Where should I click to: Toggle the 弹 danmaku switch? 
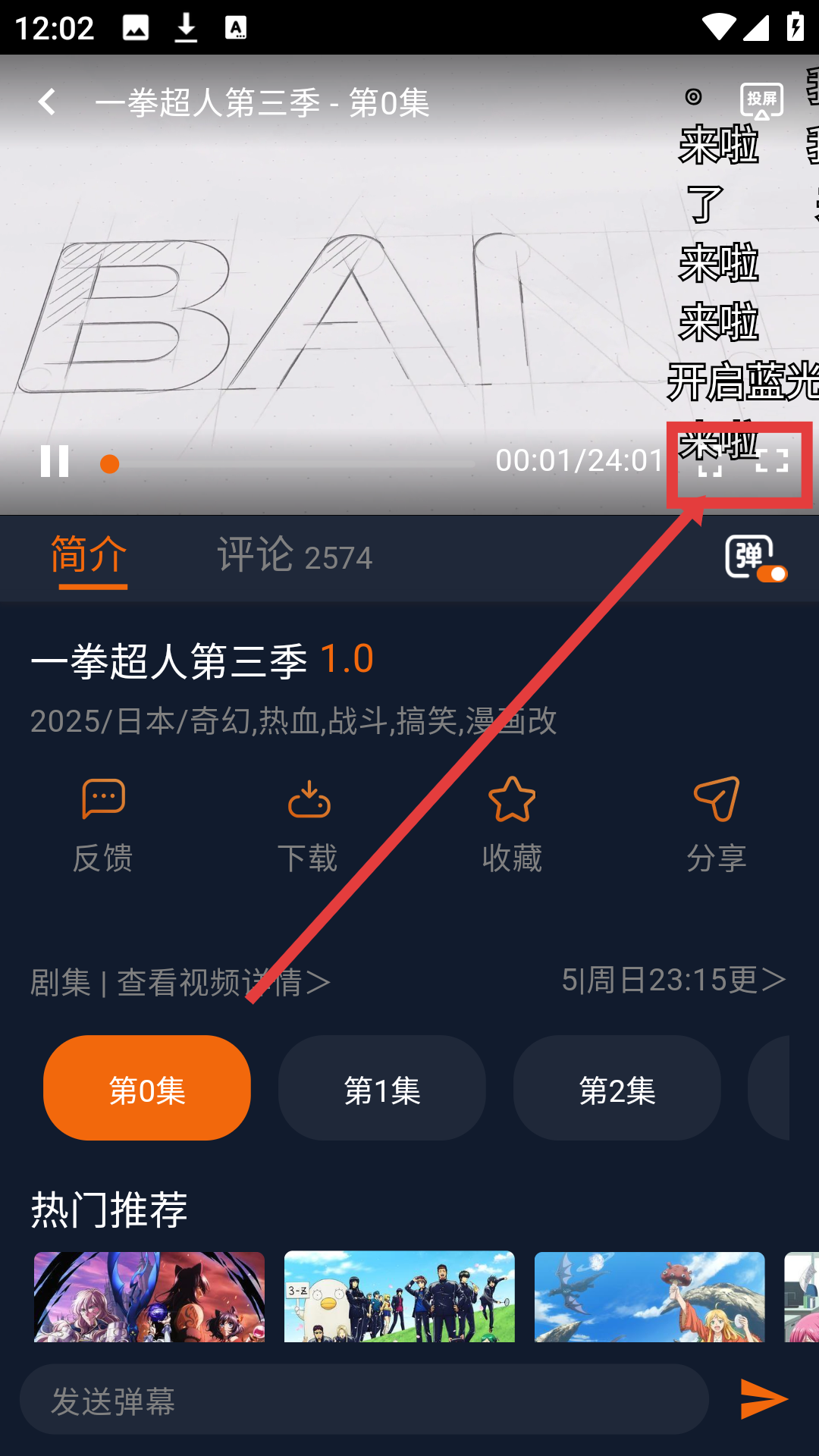(x=755, y=558)
